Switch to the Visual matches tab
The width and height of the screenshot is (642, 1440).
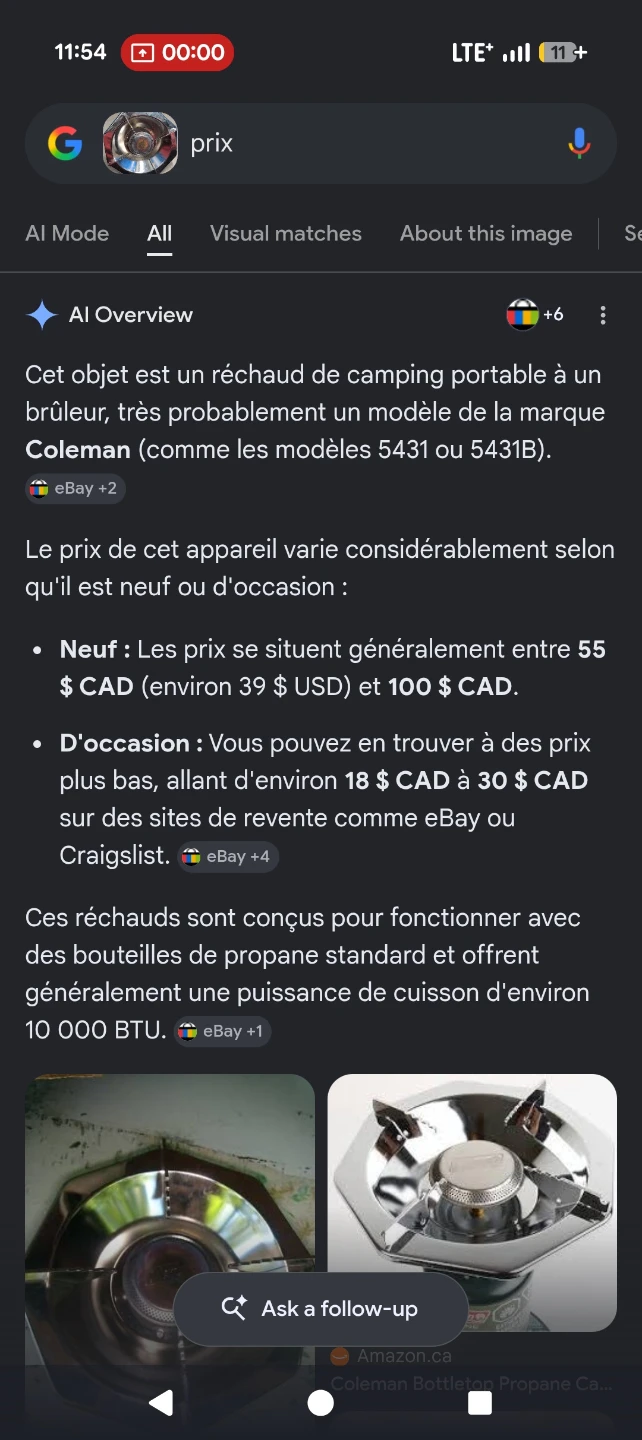tap(286, 233)
